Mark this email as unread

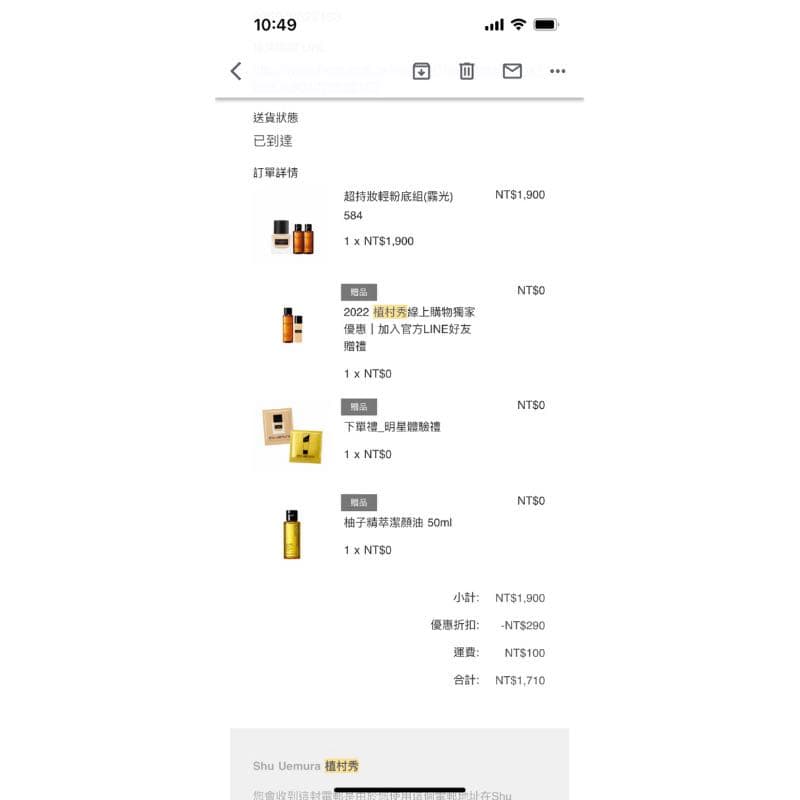[x=512, y=71]
